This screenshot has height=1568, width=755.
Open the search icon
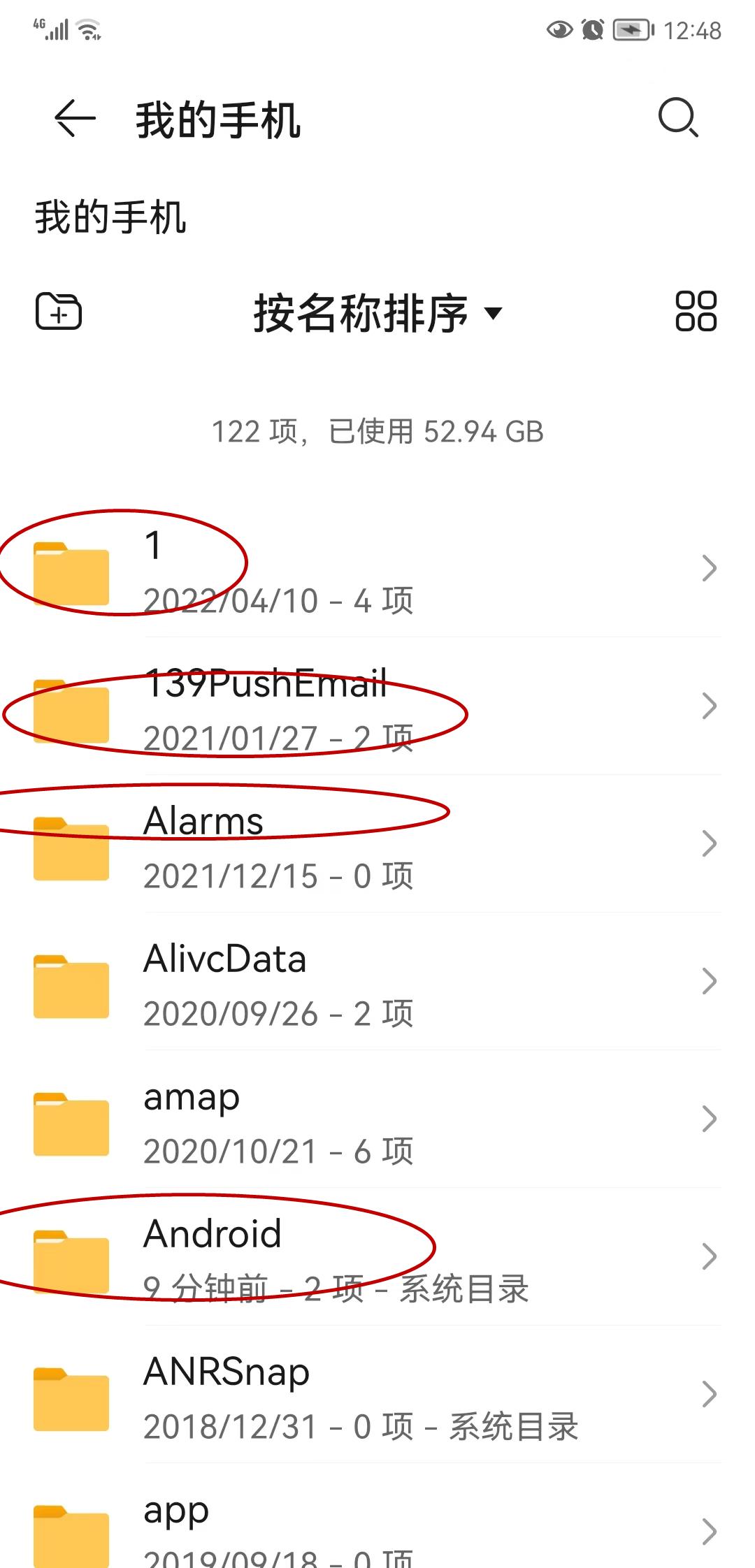click(677, 117)
